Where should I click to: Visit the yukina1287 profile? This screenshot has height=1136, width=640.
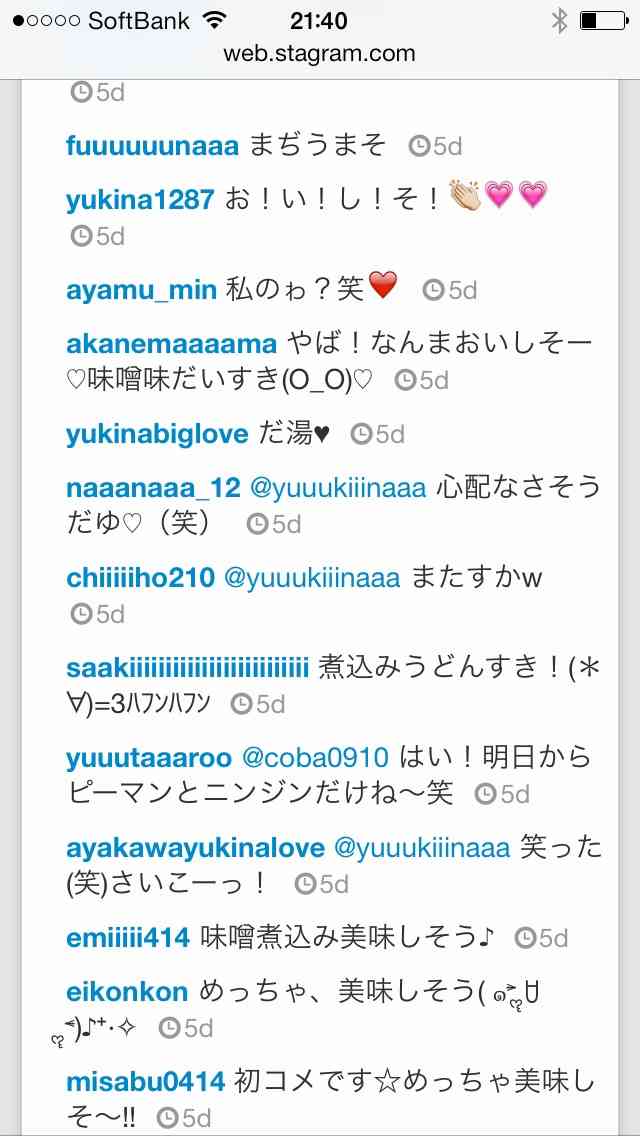[x=140, y=199]
